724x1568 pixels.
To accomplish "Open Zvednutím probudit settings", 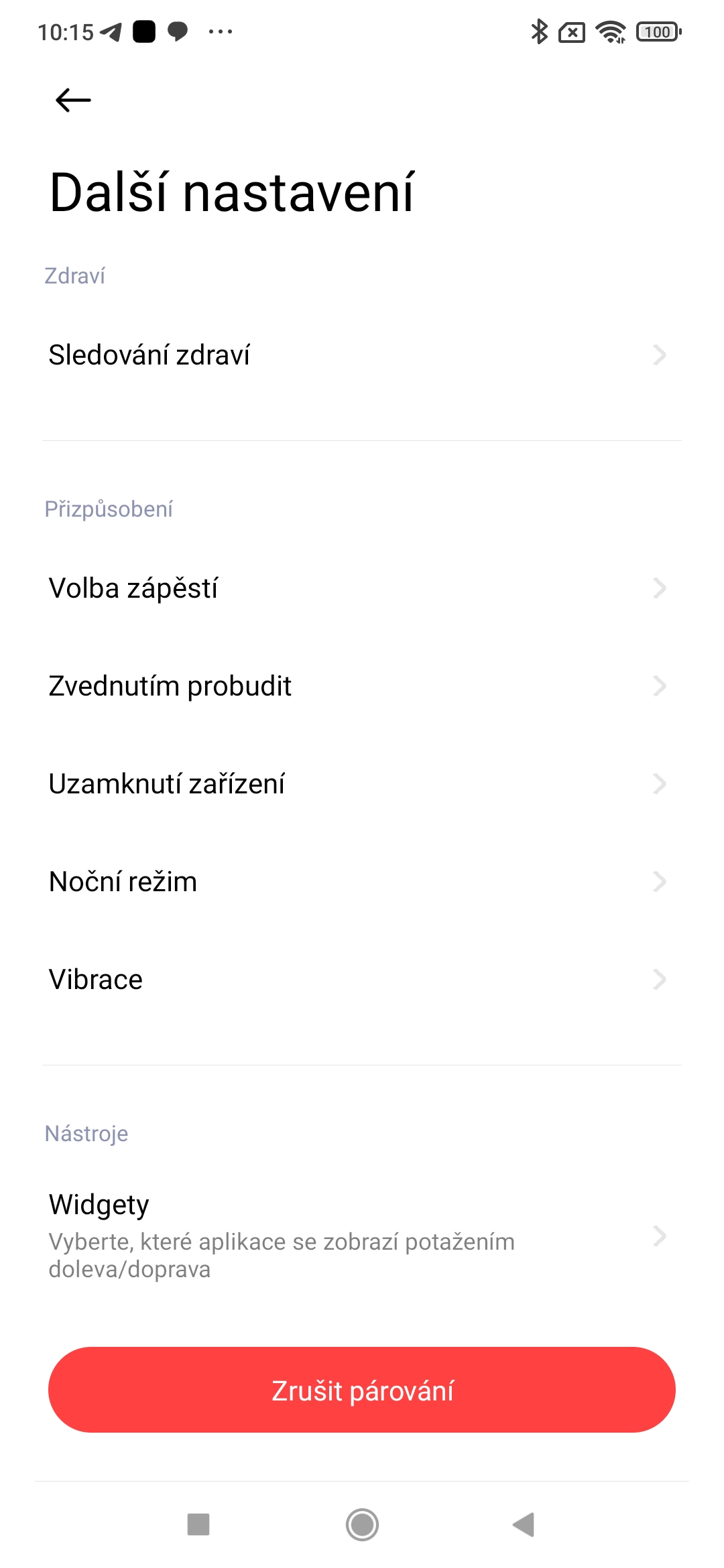I will (x=362, y=686).
